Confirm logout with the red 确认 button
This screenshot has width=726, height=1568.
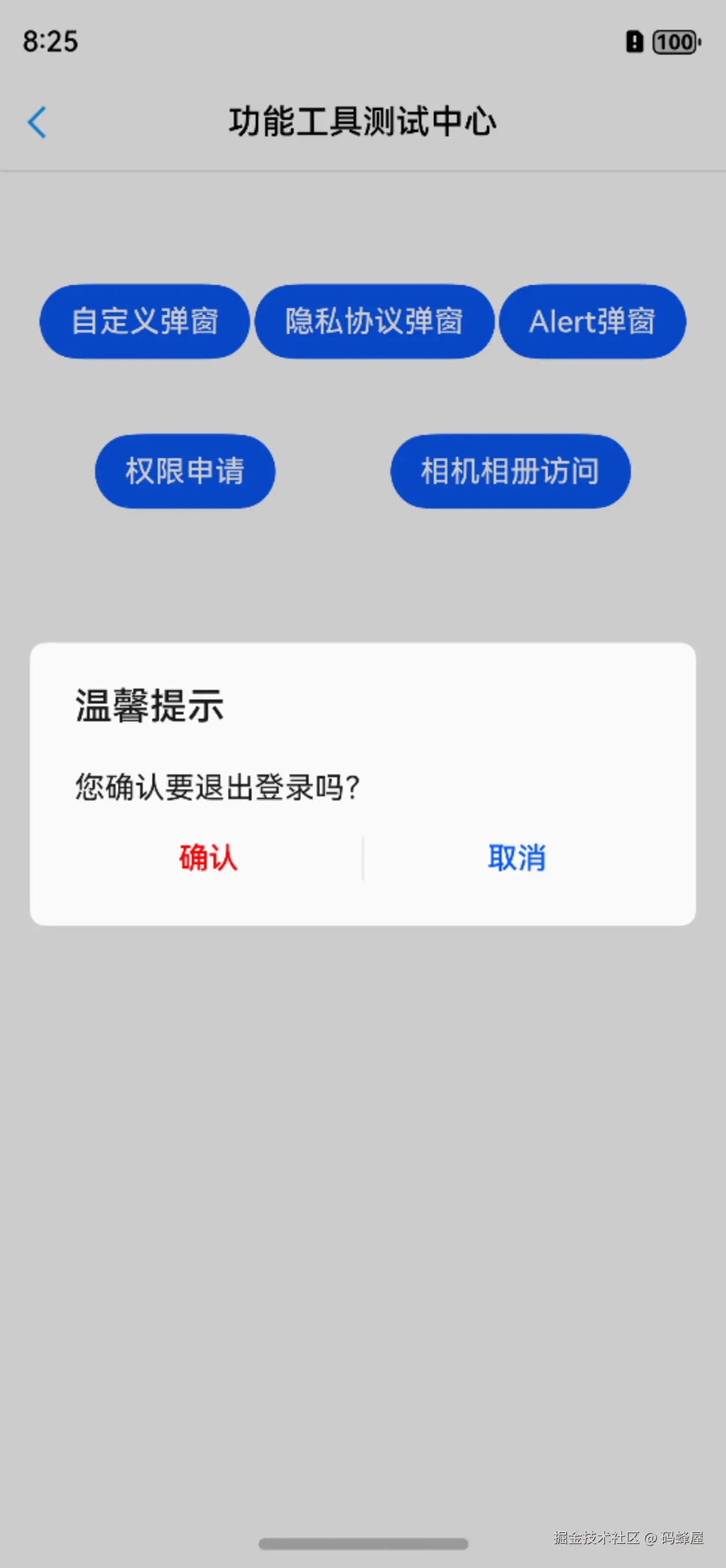207,858
